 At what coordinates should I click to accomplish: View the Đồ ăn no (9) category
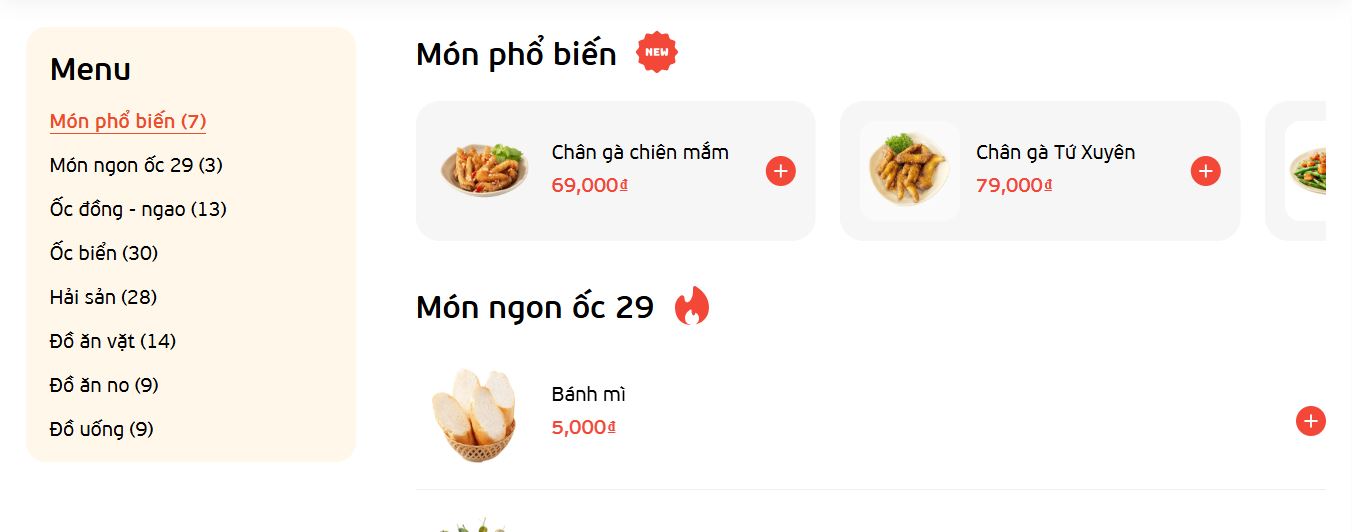(x=104, y=385)
